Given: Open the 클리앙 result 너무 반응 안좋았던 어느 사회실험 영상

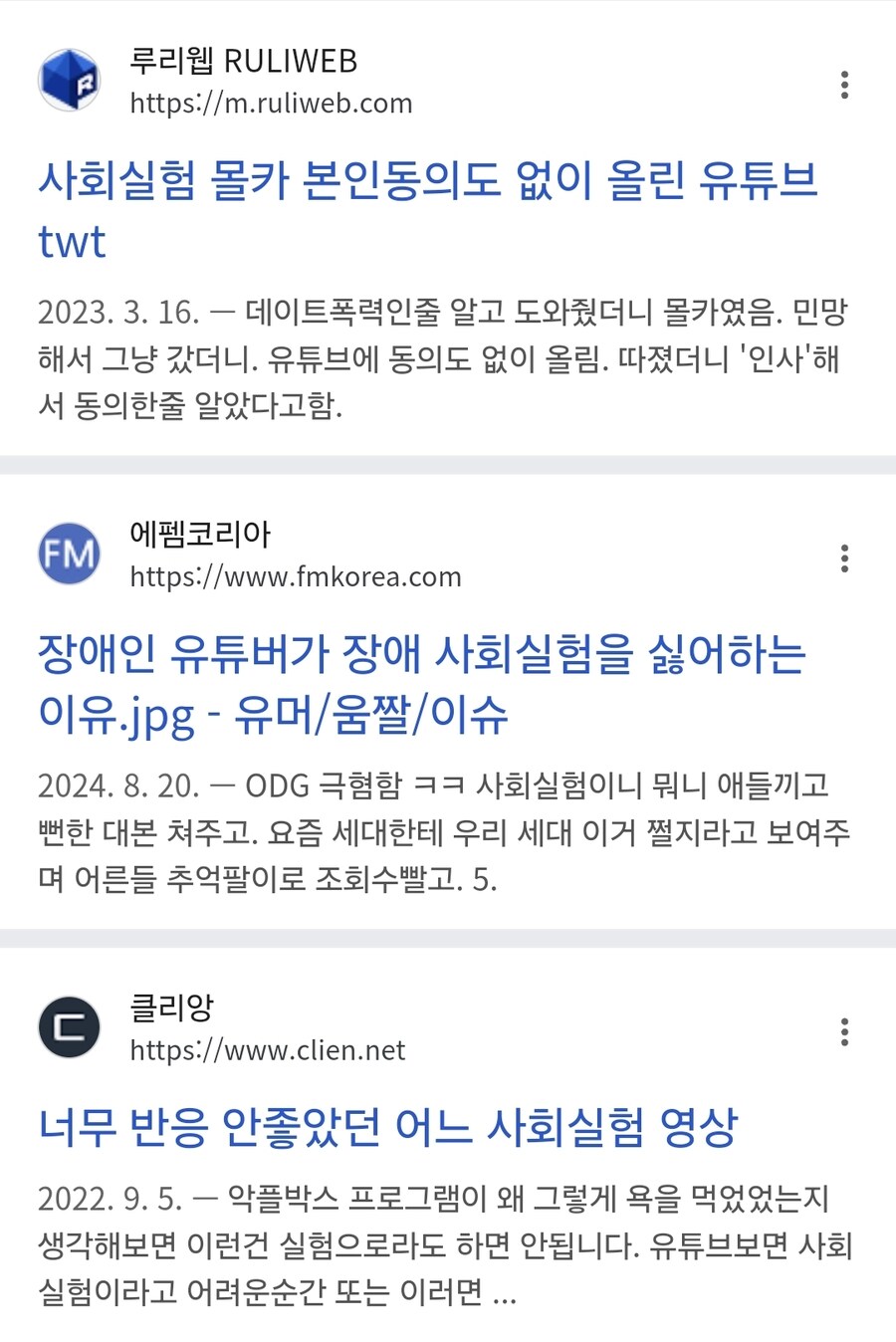Looking at the screenshot, I should click(x=388, y=1127).
